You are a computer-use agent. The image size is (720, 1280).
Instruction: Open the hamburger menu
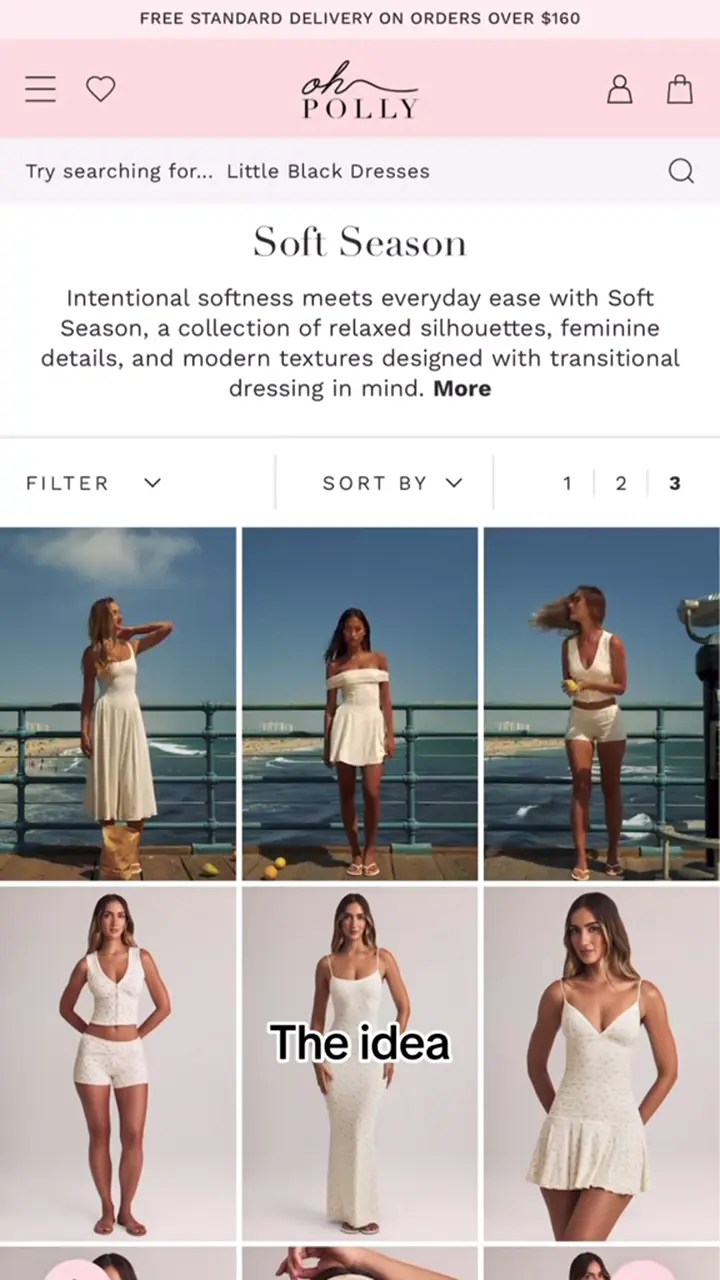point(40,89)
